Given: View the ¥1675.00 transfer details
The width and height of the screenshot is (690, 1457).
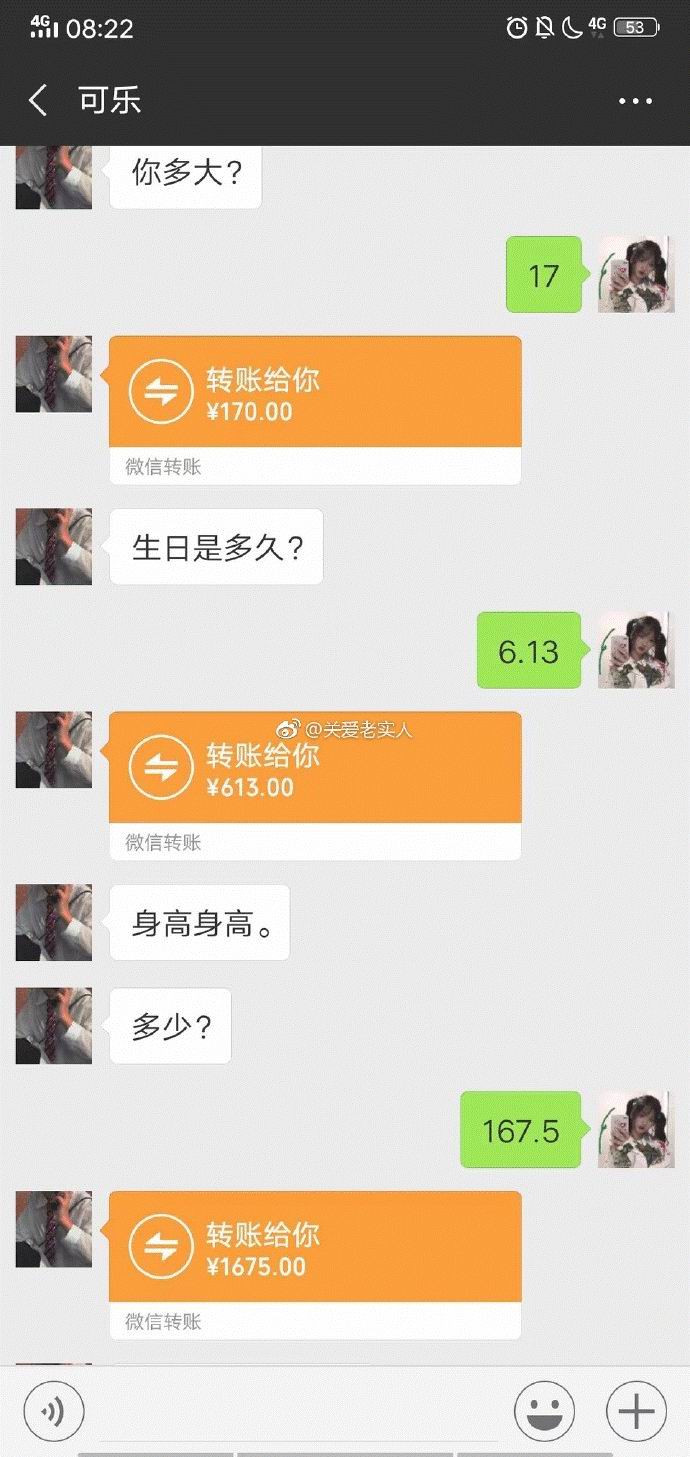Looking at the screenshot, I should pos(315,1250).
